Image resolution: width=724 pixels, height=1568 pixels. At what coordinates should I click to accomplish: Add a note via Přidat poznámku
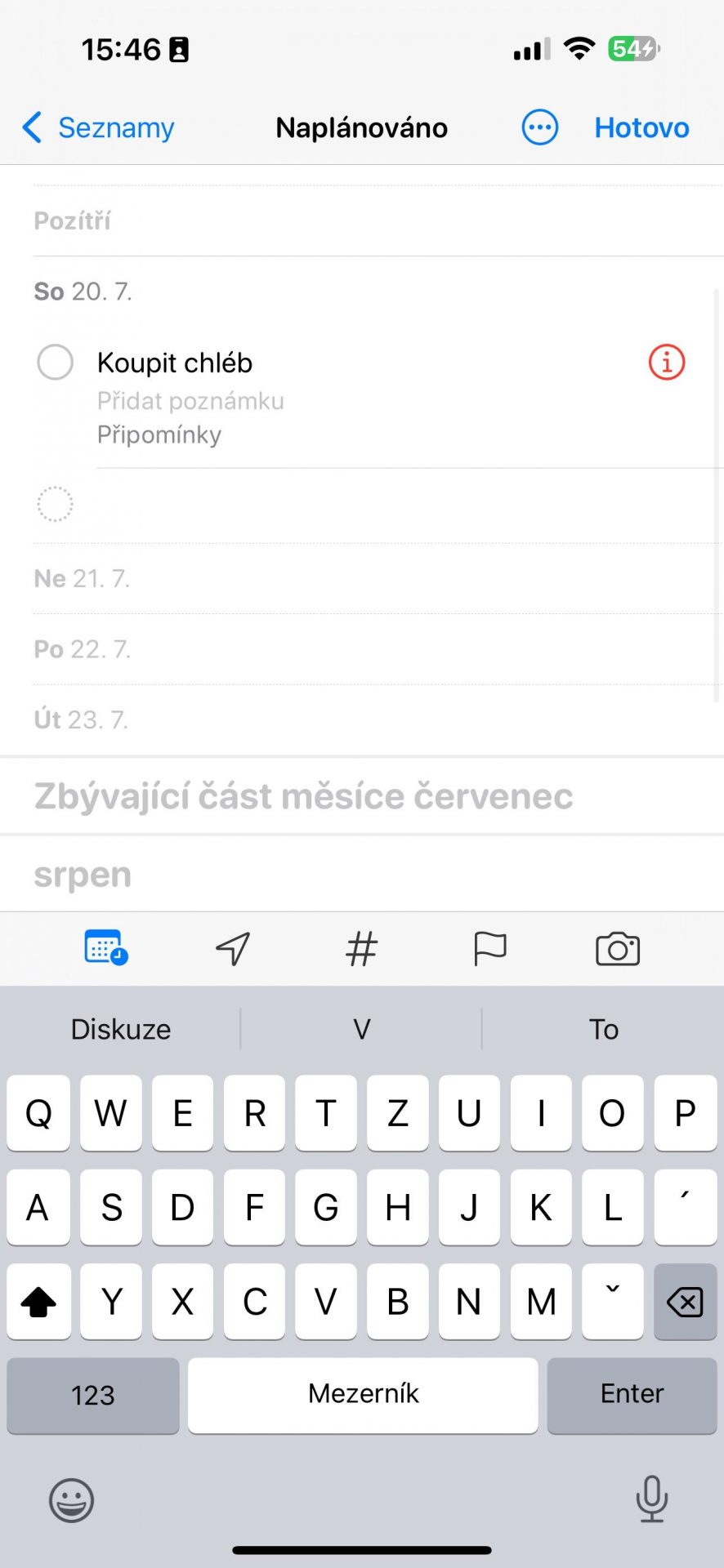(190, 401)
